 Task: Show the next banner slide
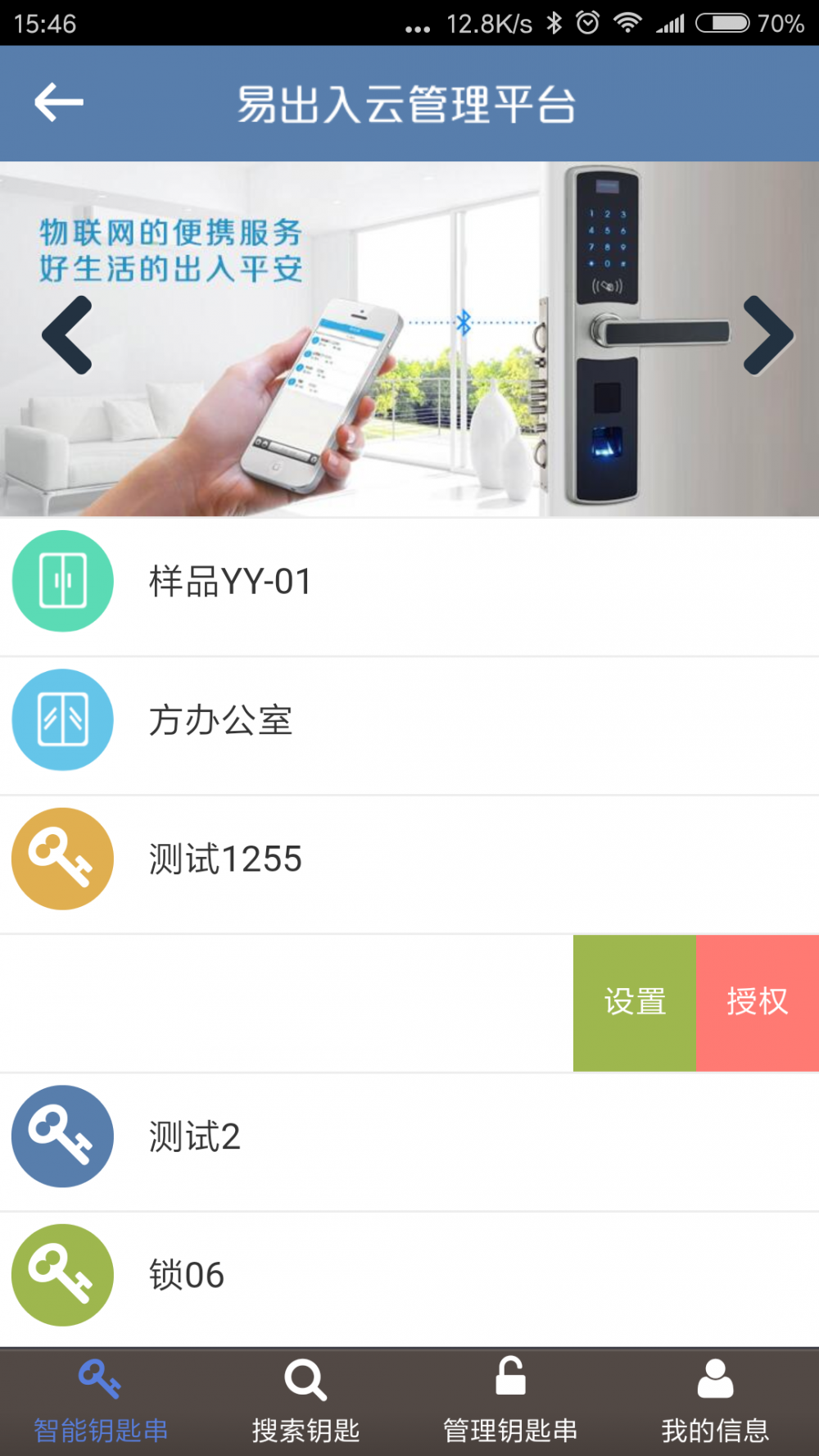(x=767, y=335)
